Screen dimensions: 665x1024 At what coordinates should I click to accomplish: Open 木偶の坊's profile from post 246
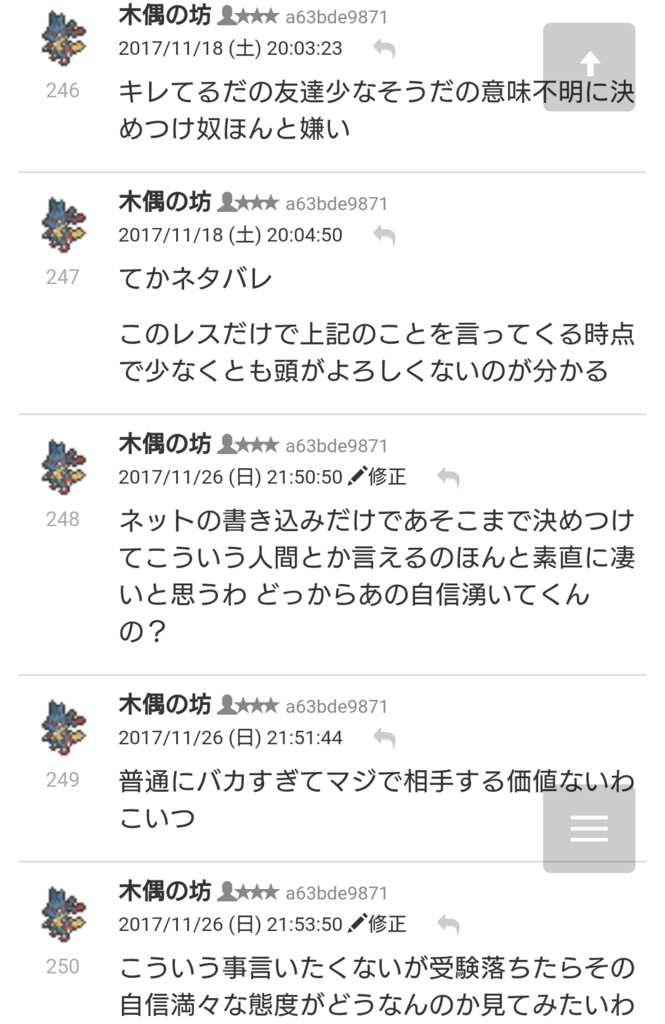(165, 16)
